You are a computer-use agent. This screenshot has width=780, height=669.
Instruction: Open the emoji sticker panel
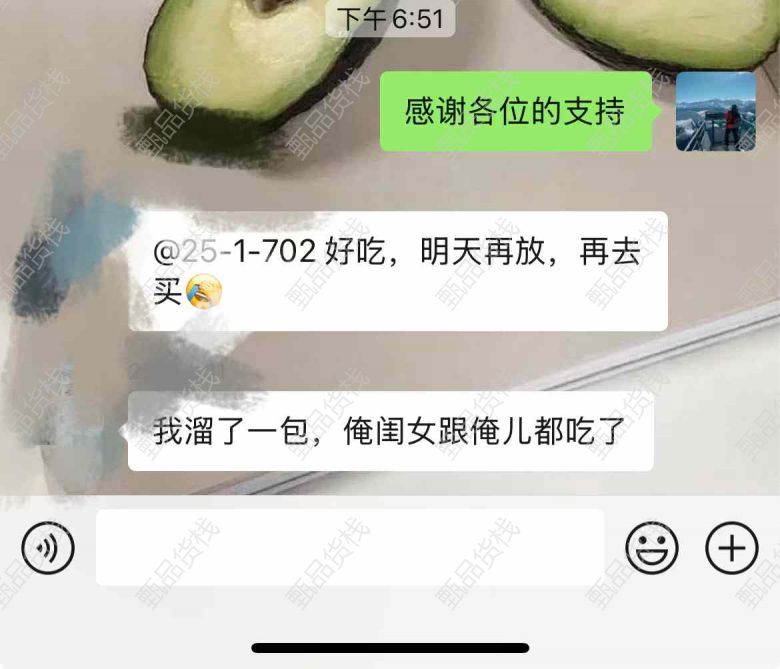[x=652, y=548]
